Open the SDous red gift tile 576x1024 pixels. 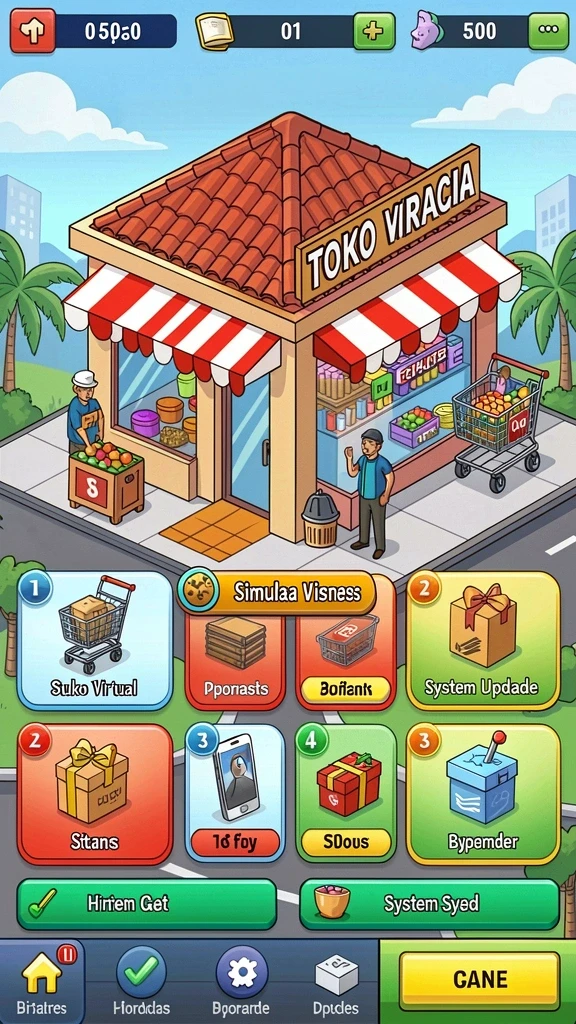(346, 793)
